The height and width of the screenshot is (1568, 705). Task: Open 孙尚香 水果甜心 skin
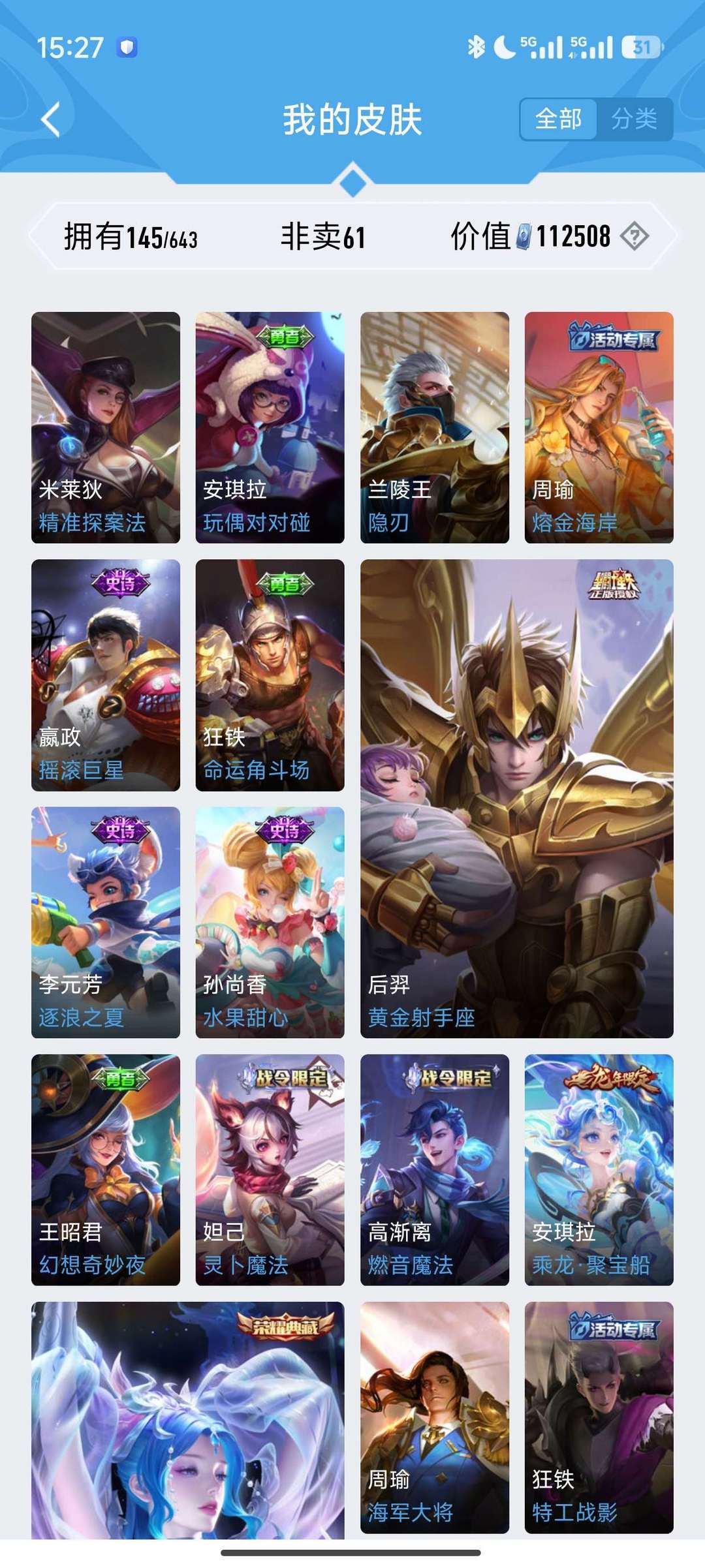(270, 923)
